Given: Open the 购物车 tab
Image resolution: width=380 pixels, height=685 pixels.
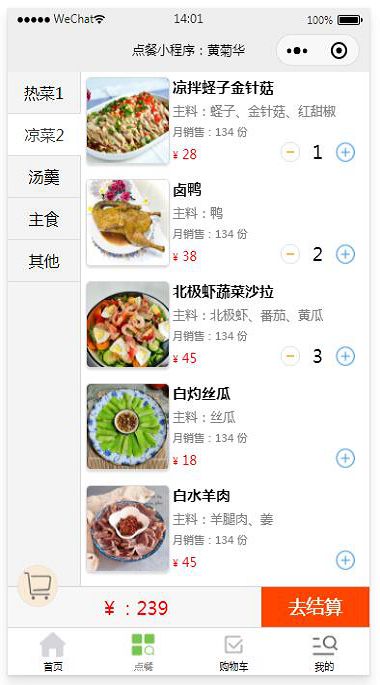Looking at the screenshot, I should 234,653.
